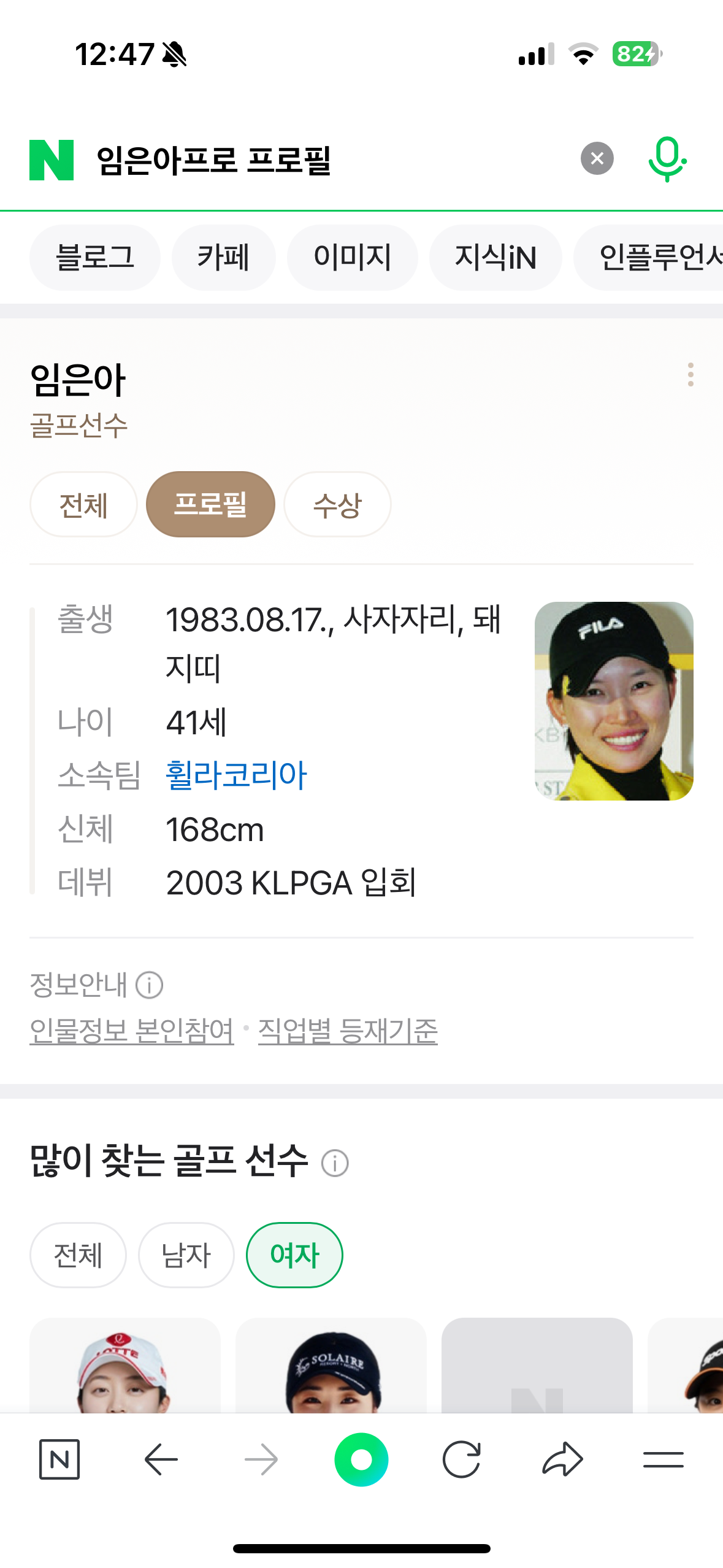Filter popular golfers by 남자
The image size is (723, 1568).
(x=186, y=1255)
